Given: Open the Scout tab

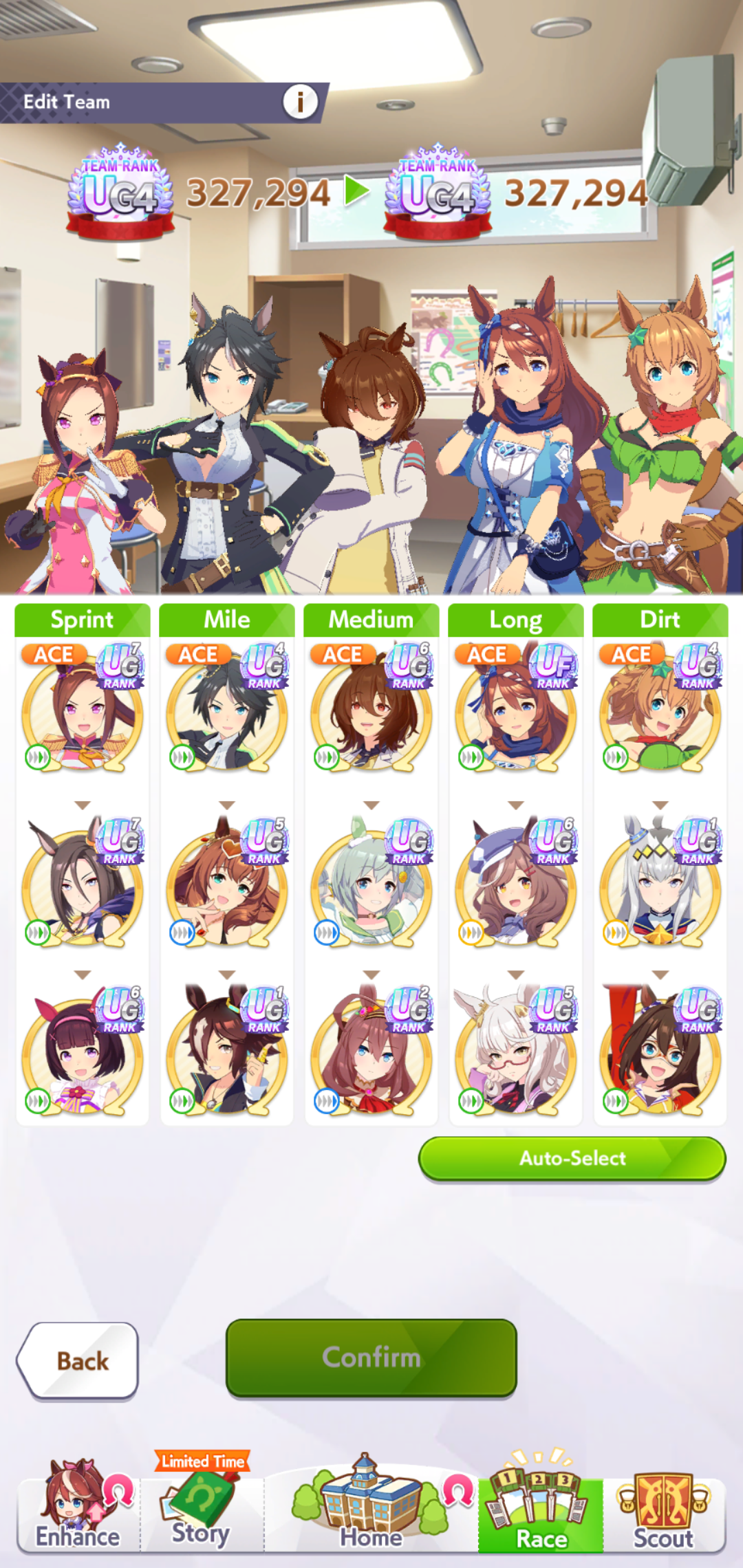Looking at the screenshot, I should click(663, 1510).
